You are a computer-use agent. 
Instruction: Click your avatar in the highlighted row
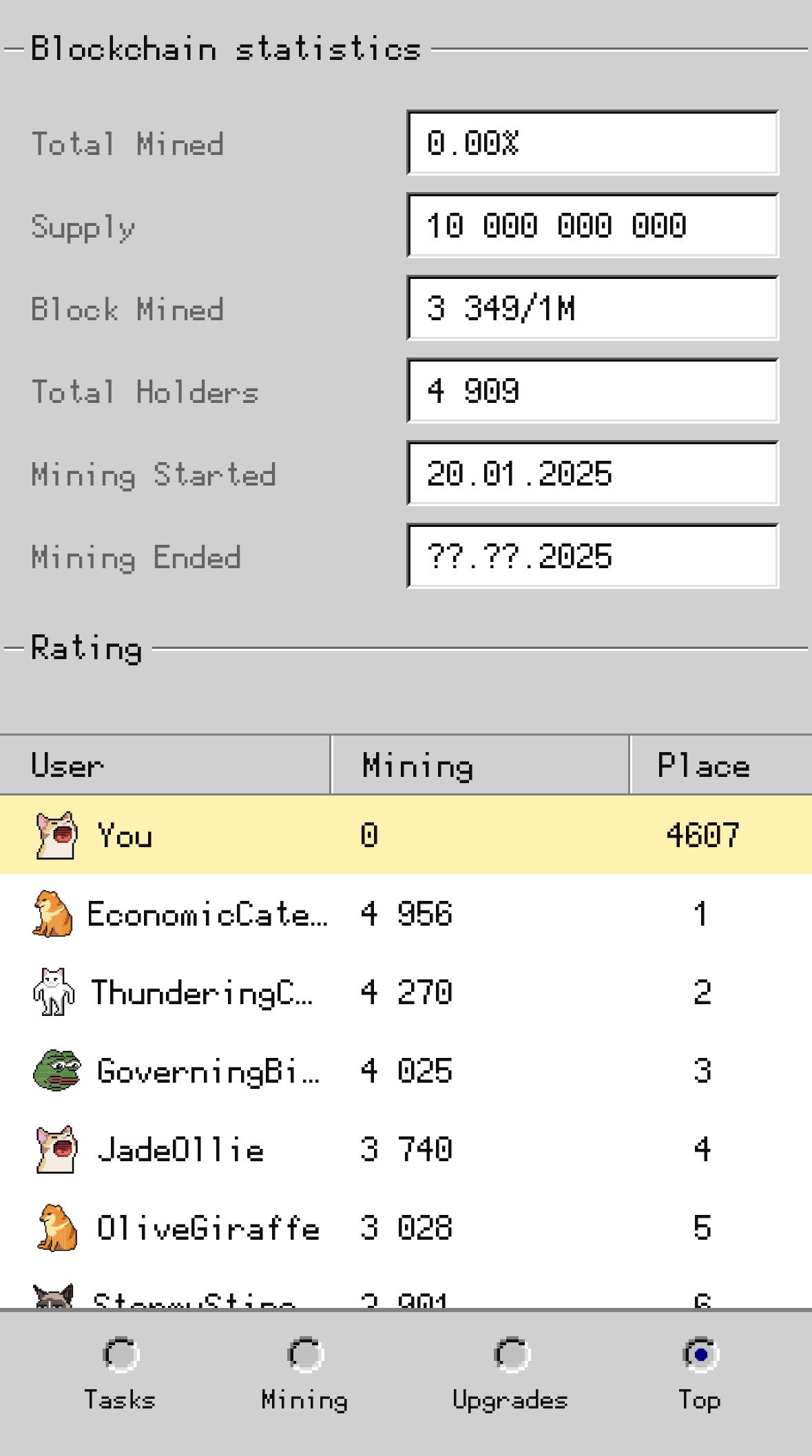55,835
